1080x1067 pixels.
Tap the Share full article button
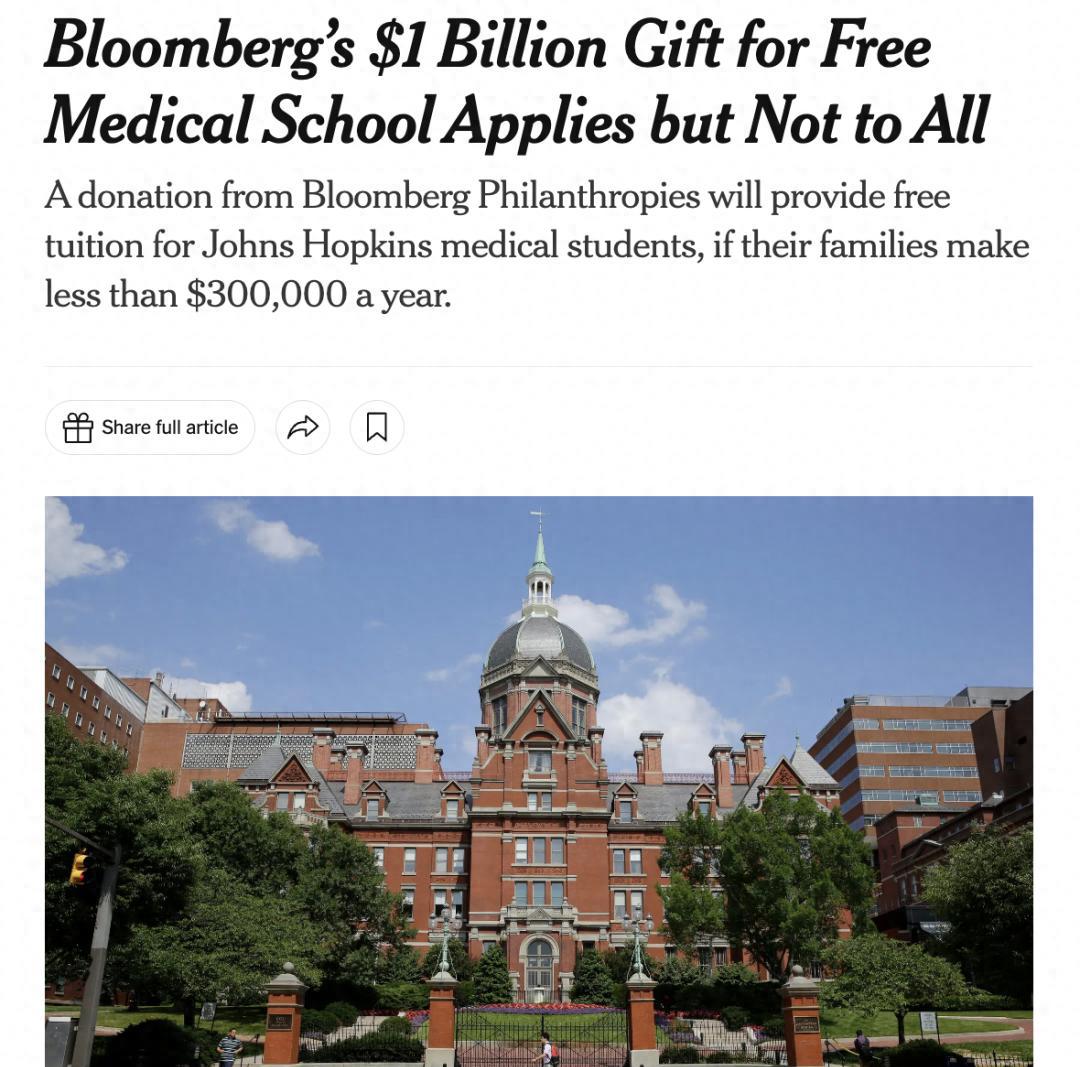click(150, 427)
